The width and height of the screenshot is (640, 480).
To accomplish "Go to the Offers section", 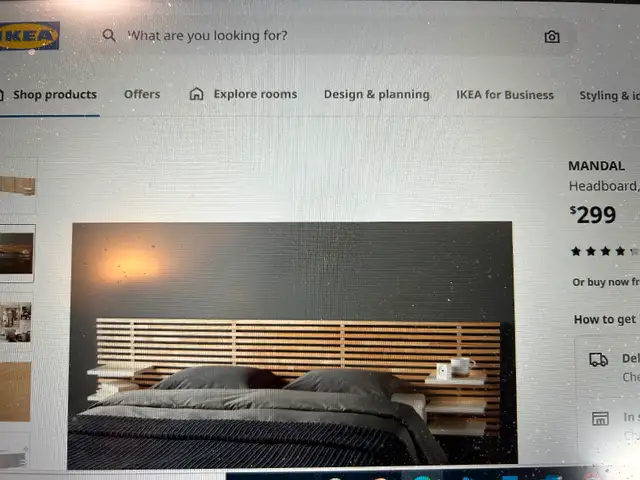I will tap(142, 94).
